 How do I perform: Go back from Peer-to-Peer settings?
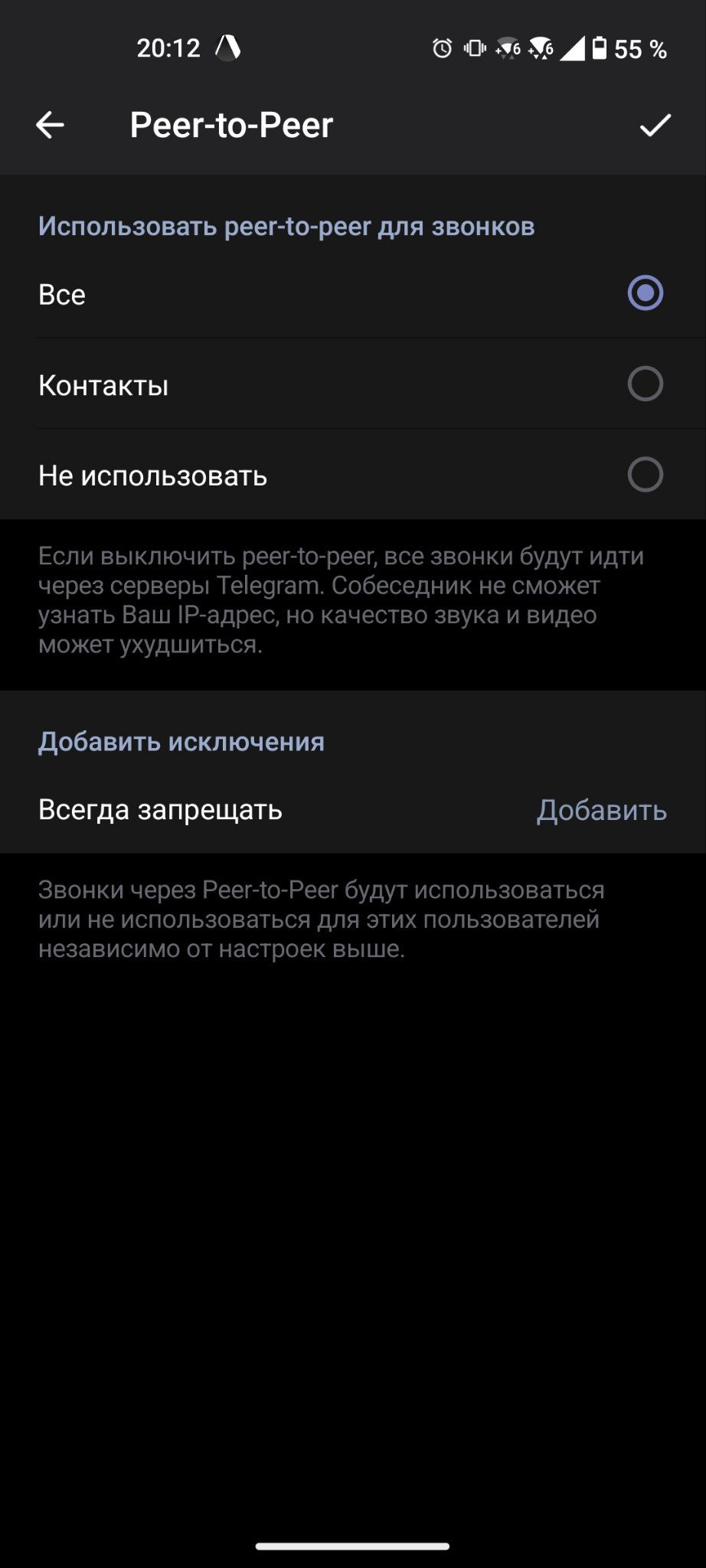coord(50,125)
